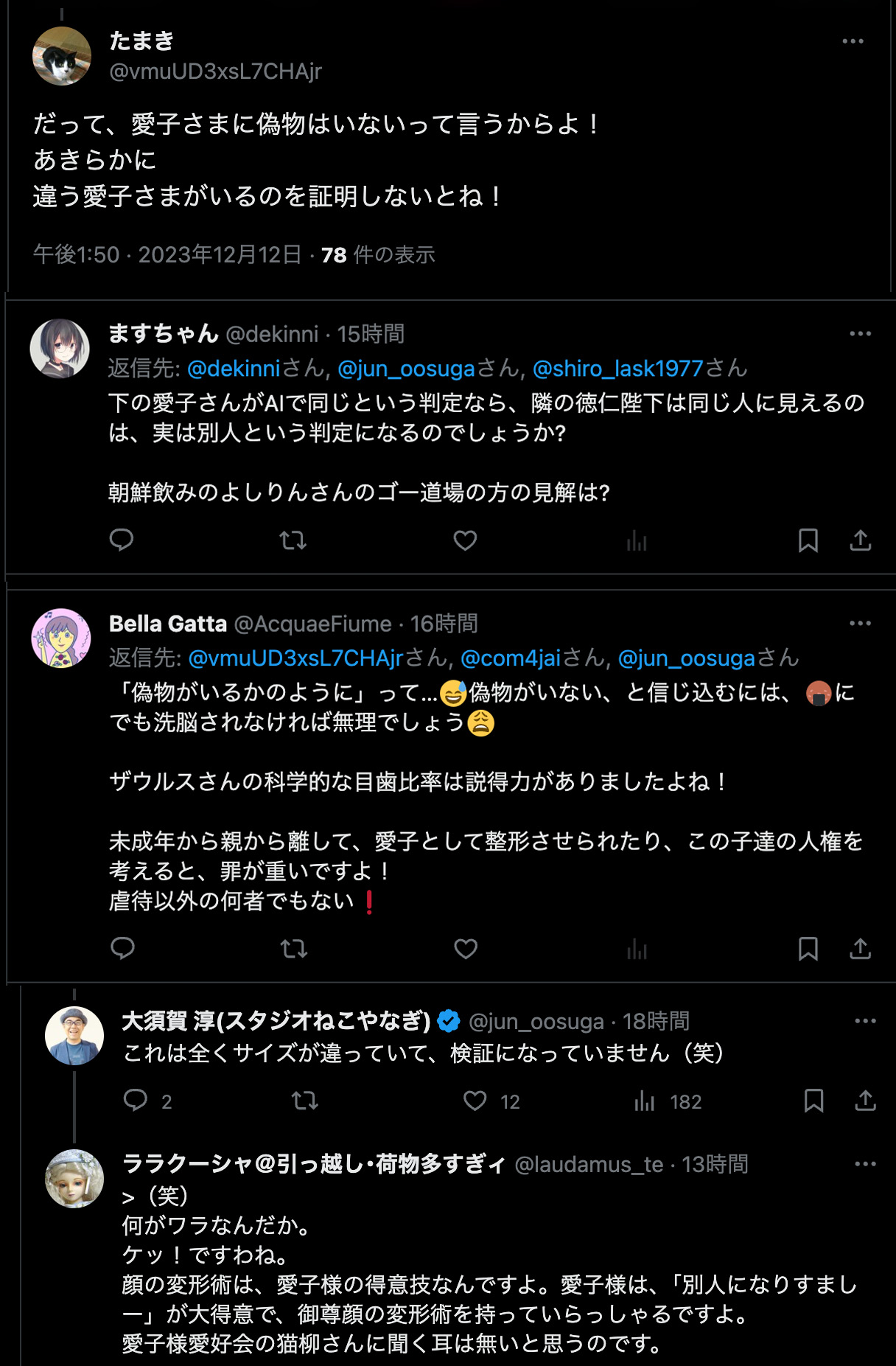The width and height of the screenshot is (896, 1366).
Task: Reply to 大須賀 淳's tweet
Action: coord(136,1101)
